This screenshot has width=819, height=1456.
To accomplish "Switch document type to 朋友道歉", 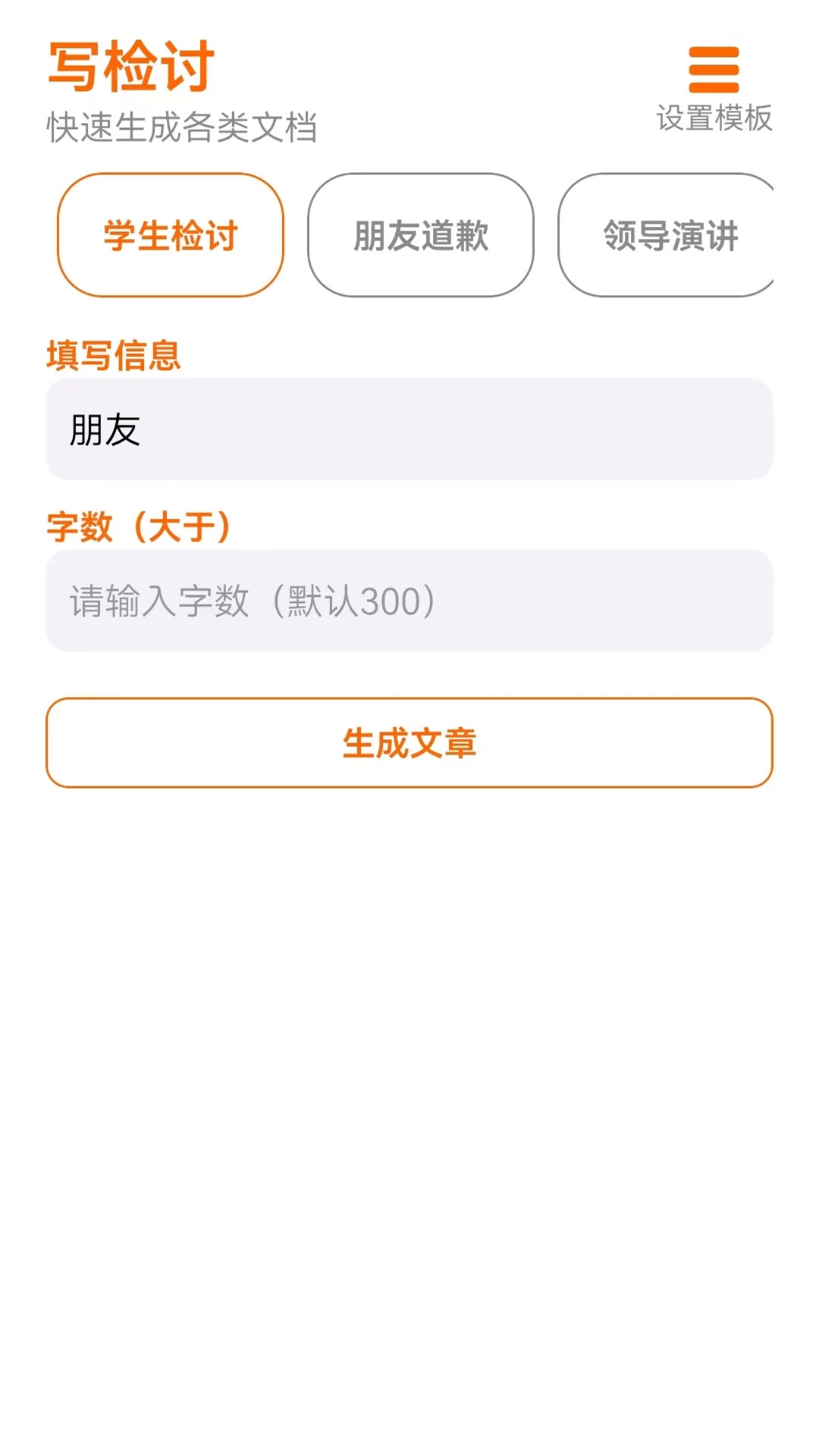I will pos(421,235).
